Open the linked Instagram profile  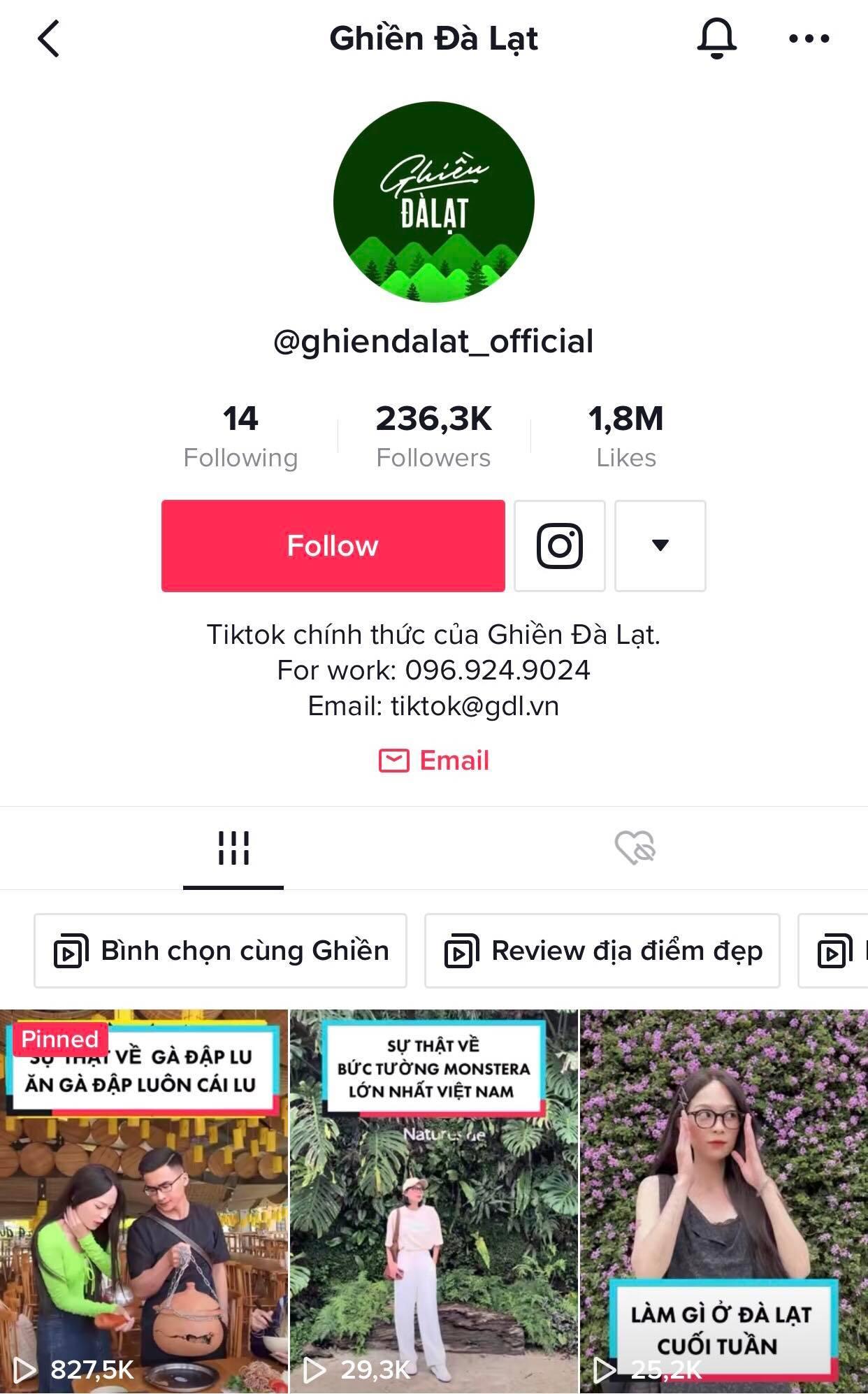click(x=560, y=545)
